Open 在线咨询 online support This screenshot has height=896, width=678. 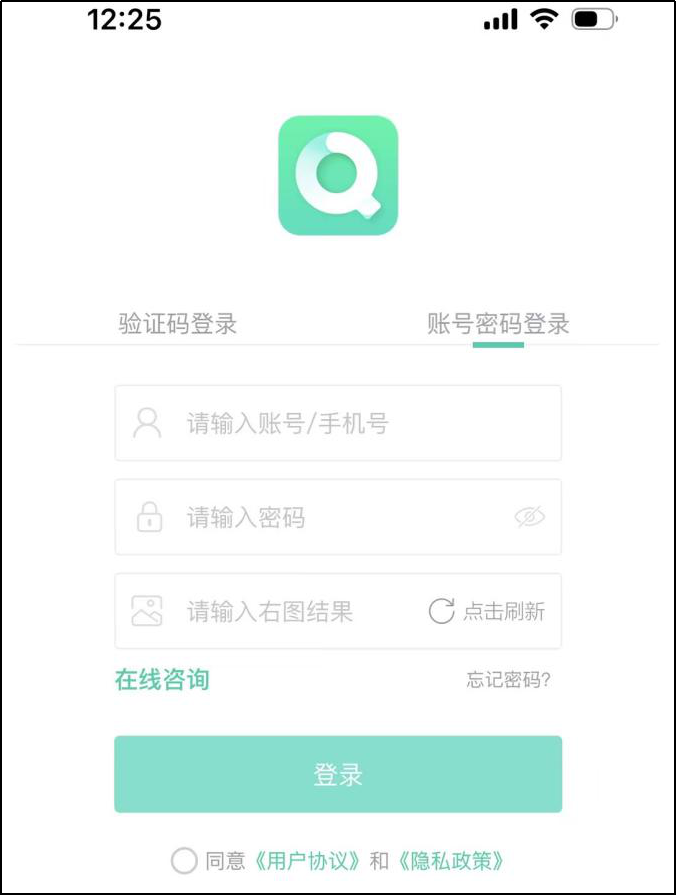point(162,680)
